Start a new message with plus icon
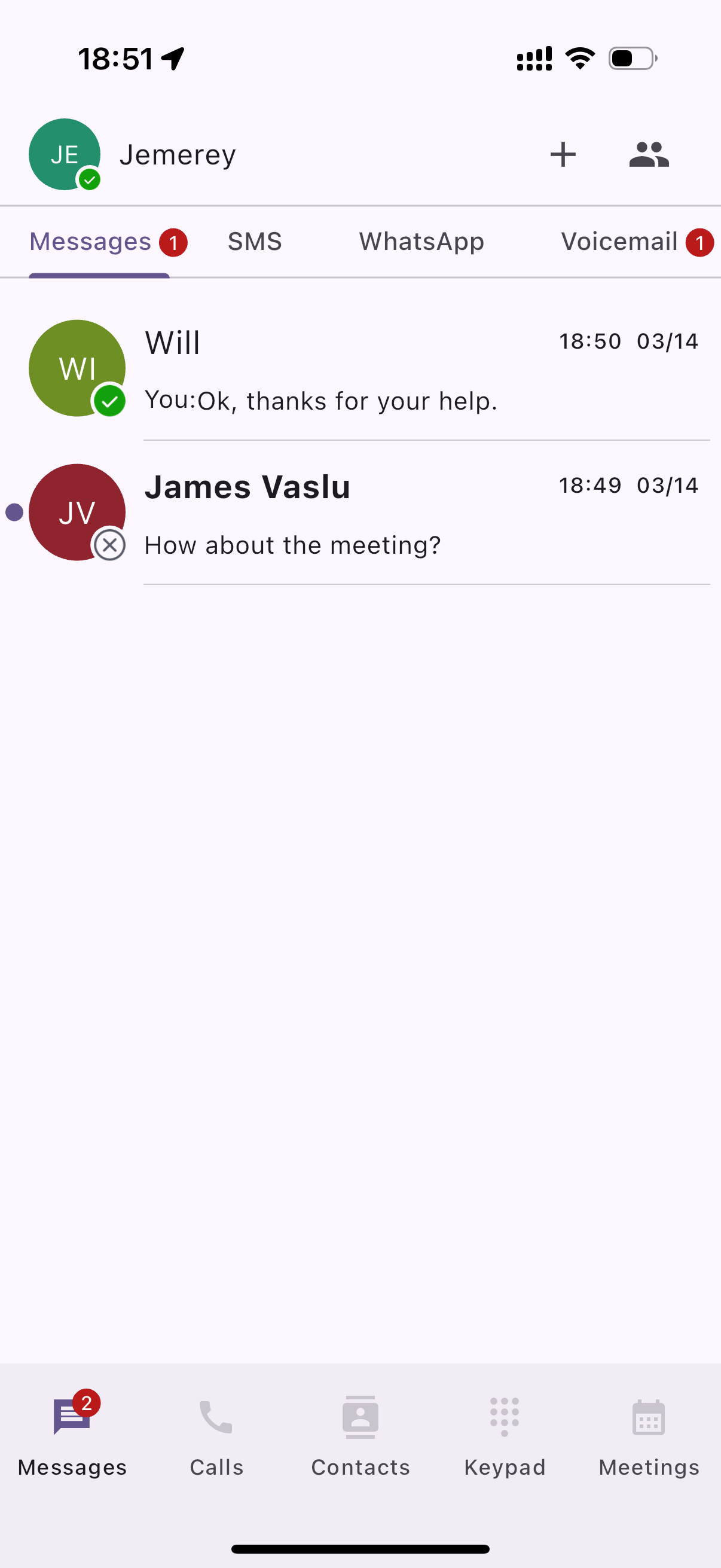721x1568 pixels. click(x=563, y=154)
